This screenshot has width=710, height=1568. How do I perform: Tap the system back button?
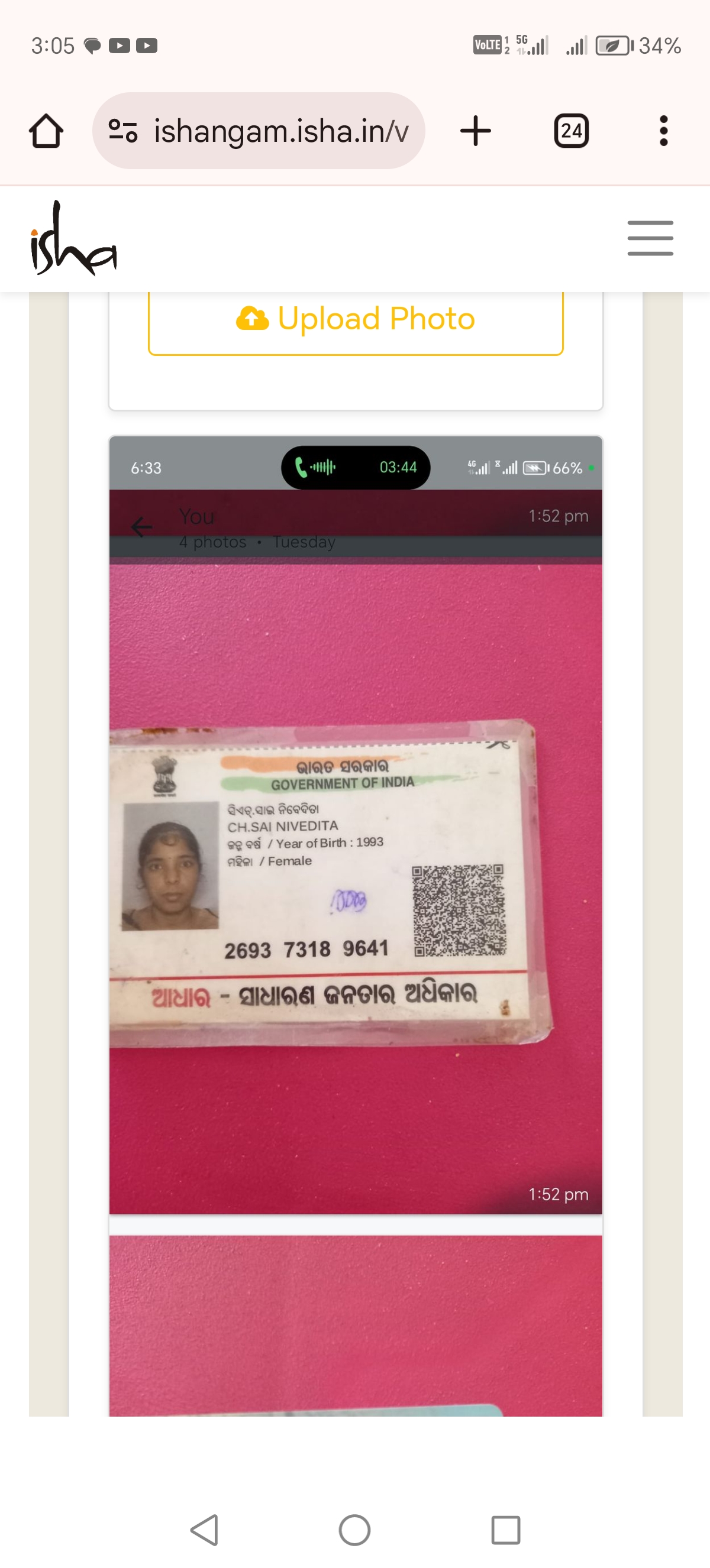coord(205,1530)
